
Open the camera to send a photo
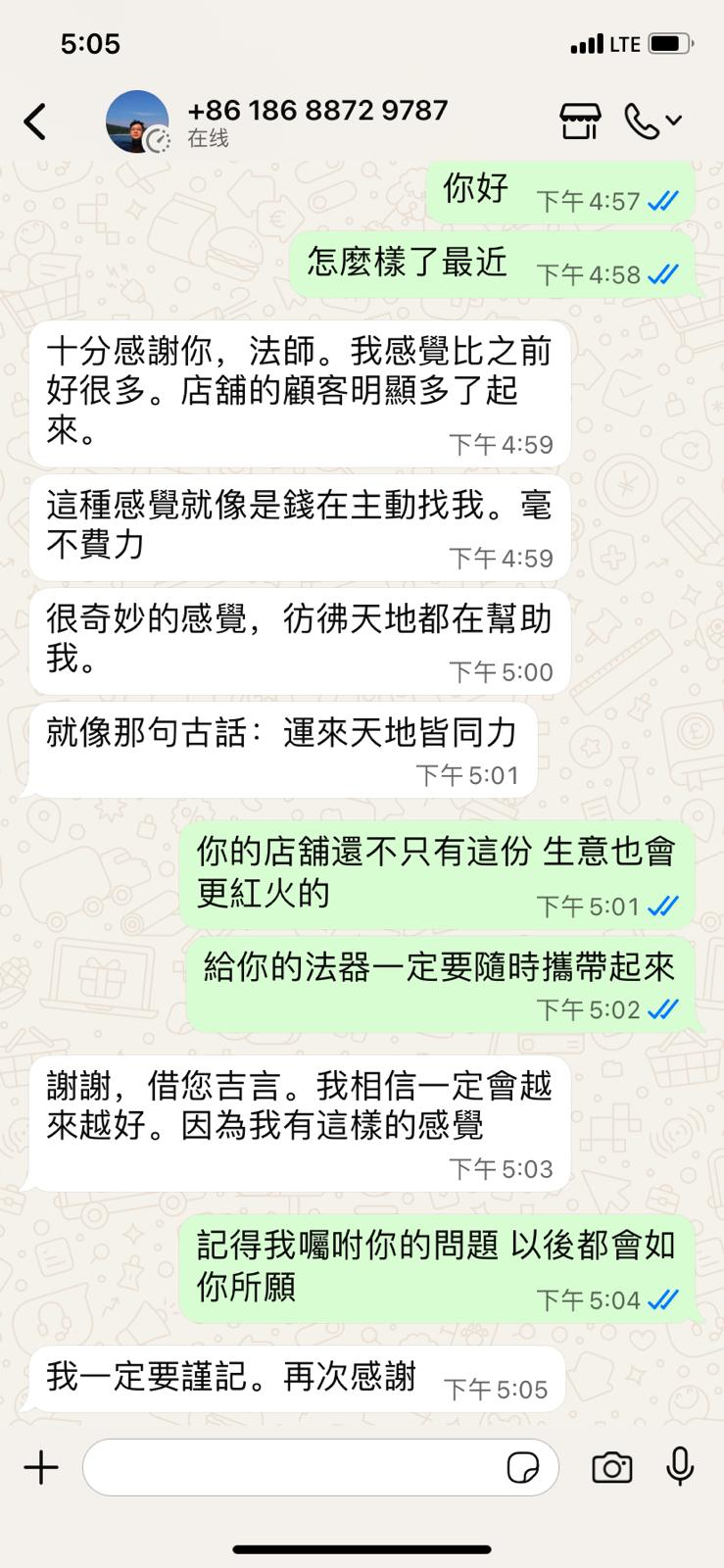click(x=611, y=1467)
